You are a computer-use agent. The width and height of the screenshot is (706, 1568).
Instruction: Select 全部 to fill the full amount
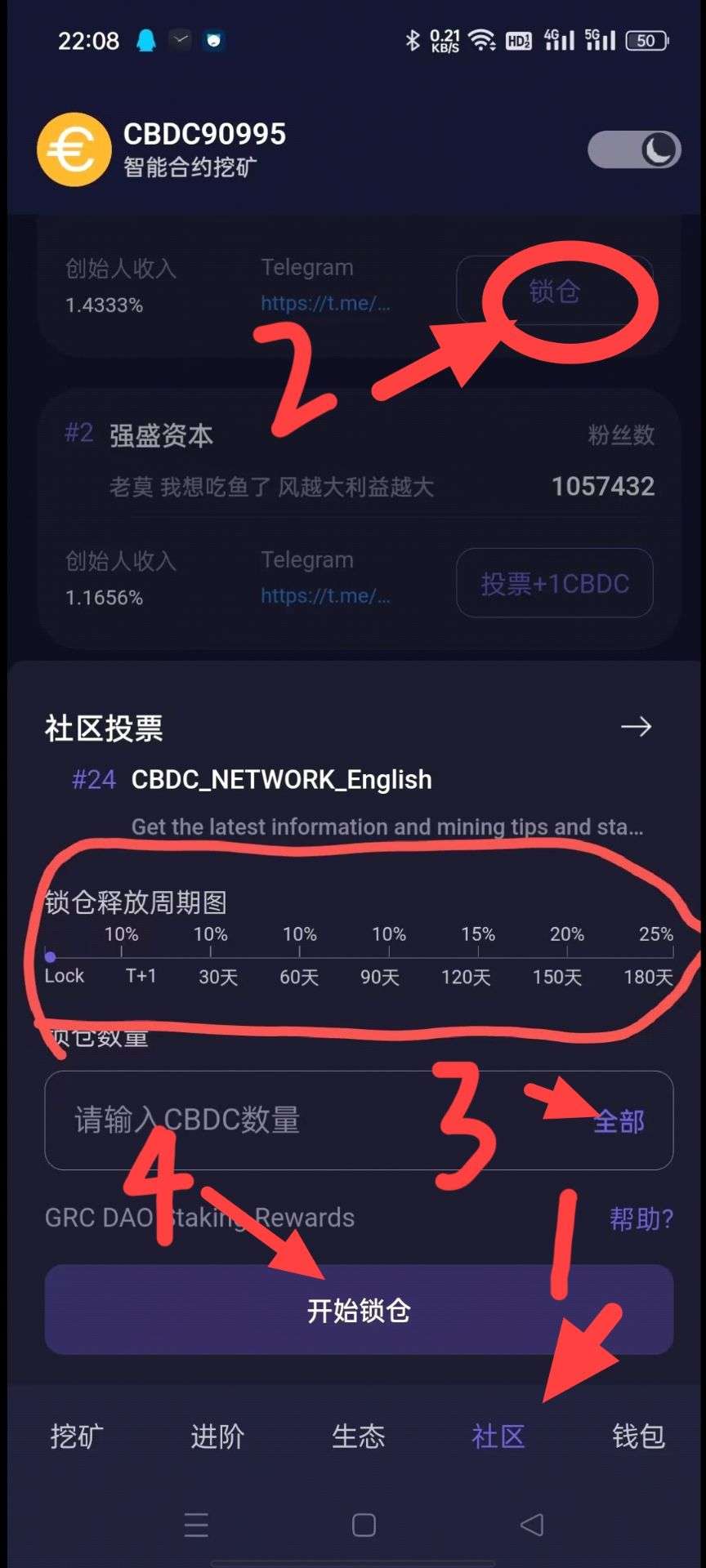tap(619, 1121)
